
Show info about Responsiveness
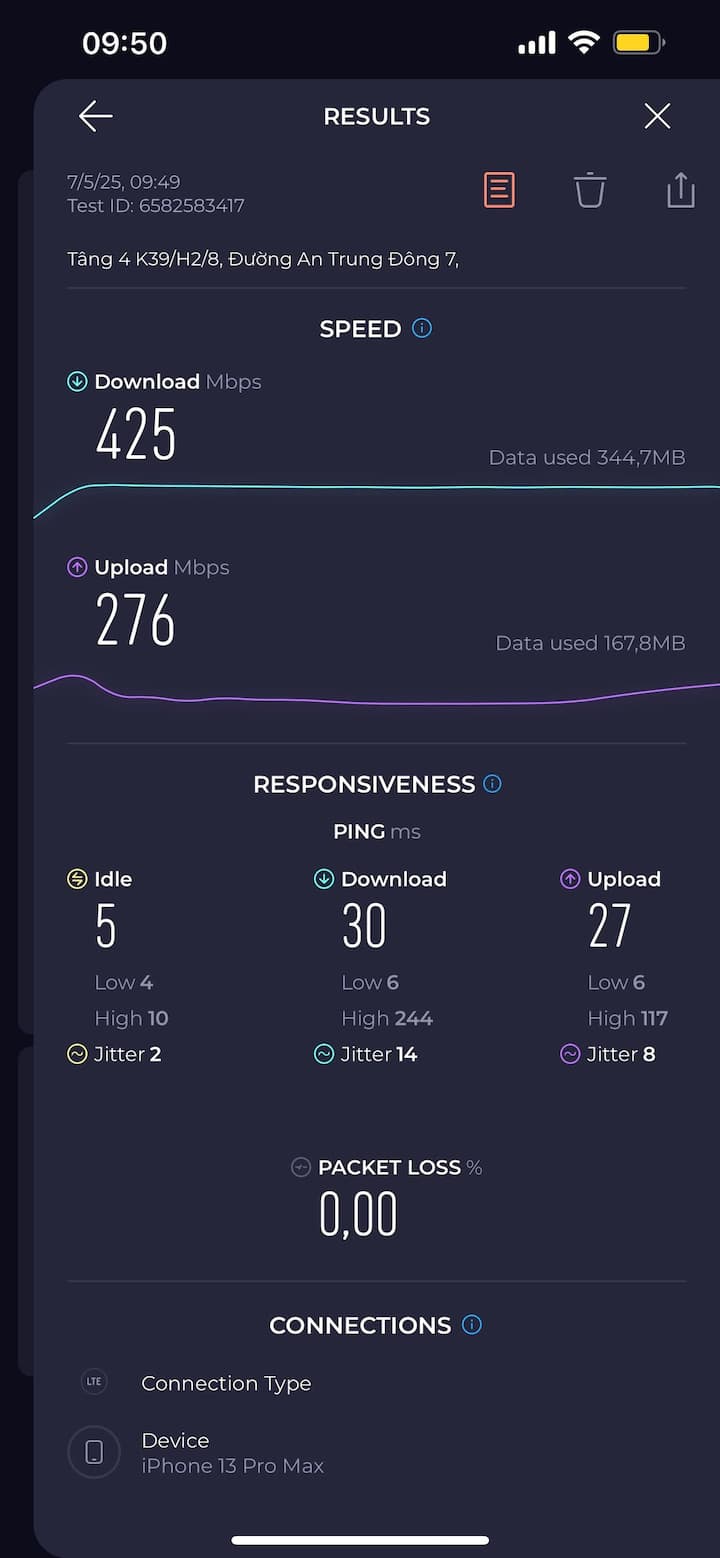tap(492, 784)
